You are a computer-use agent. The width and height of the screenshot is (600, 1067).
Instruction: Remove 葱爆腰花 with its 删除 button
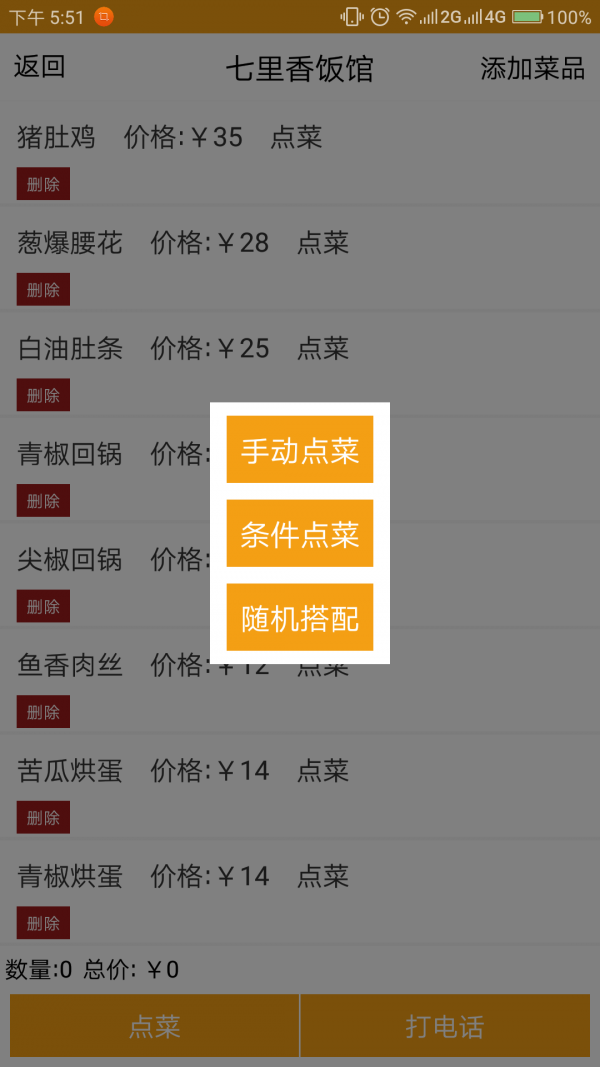pos(43,290)
